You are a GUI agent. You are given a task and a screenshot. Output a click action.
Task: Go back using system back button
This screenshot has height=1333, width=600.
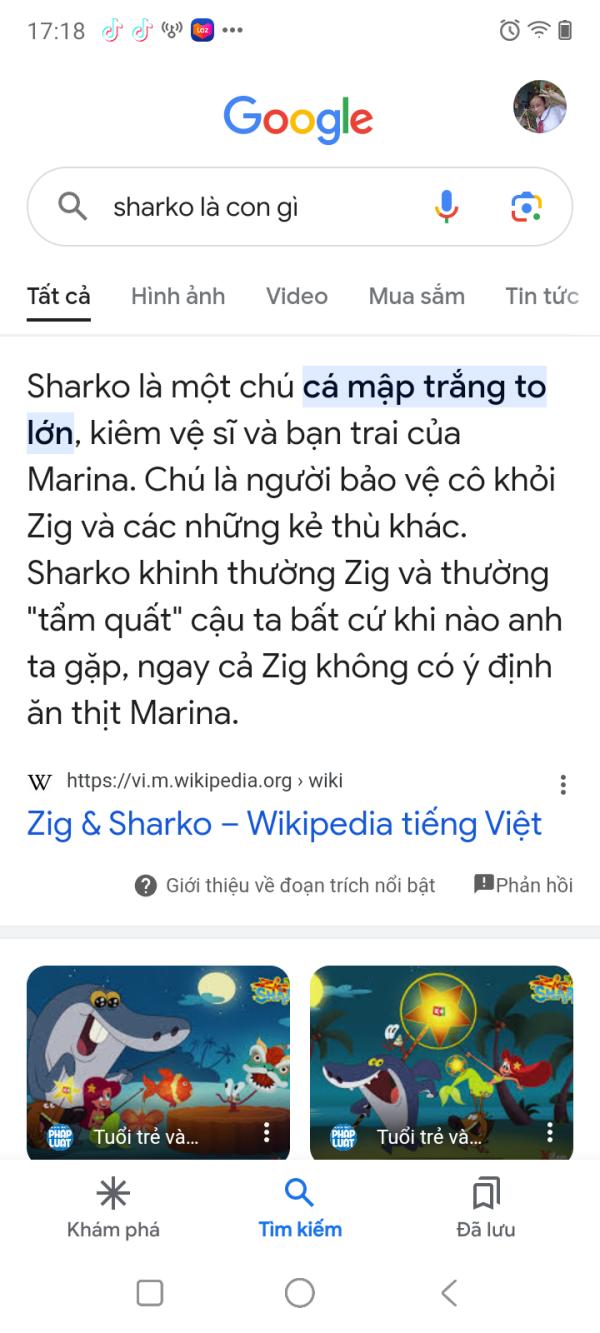pos(449,1293)
